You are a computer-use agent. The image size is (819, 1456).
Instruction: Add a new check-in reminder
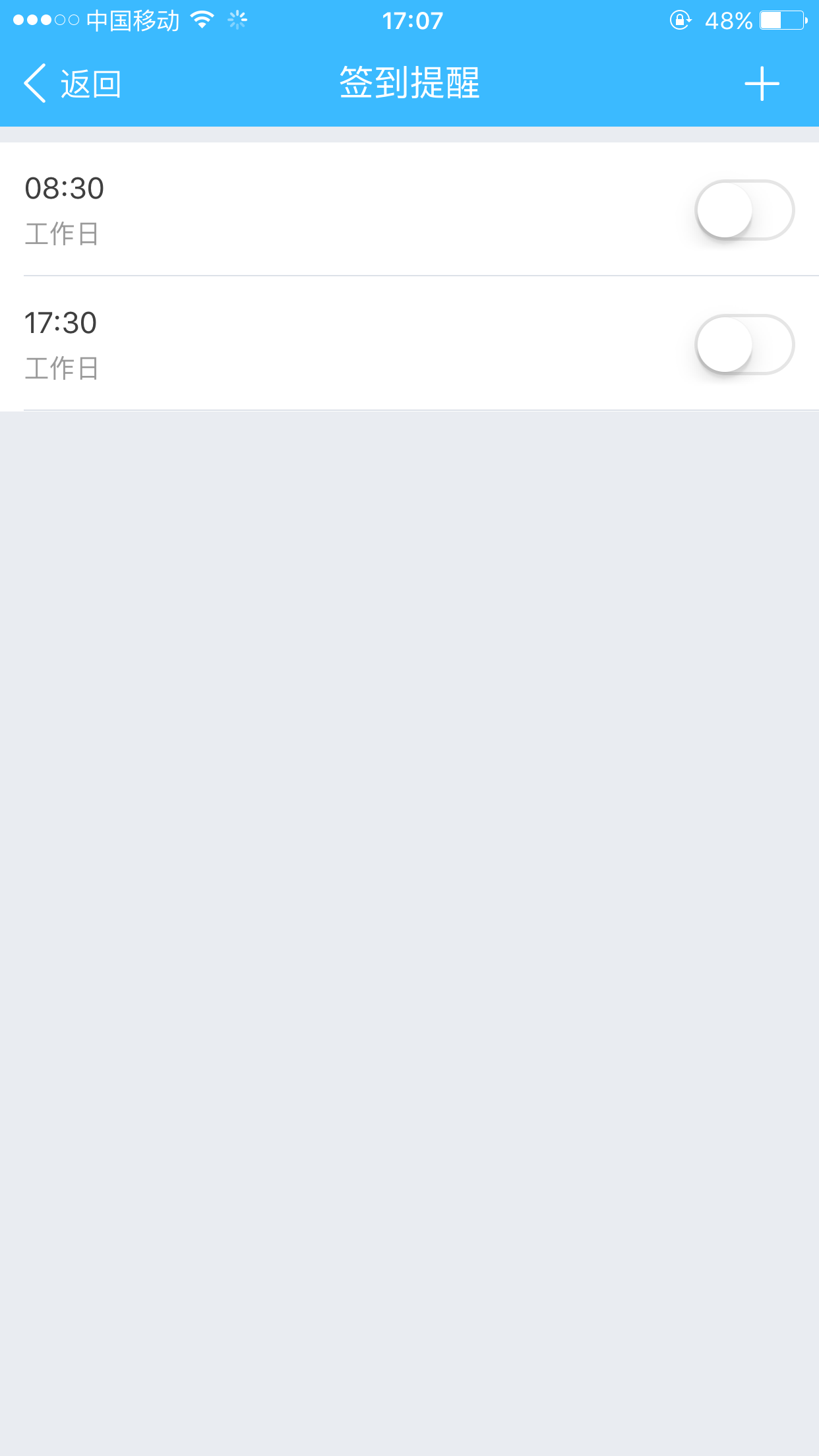pos(762,84)
